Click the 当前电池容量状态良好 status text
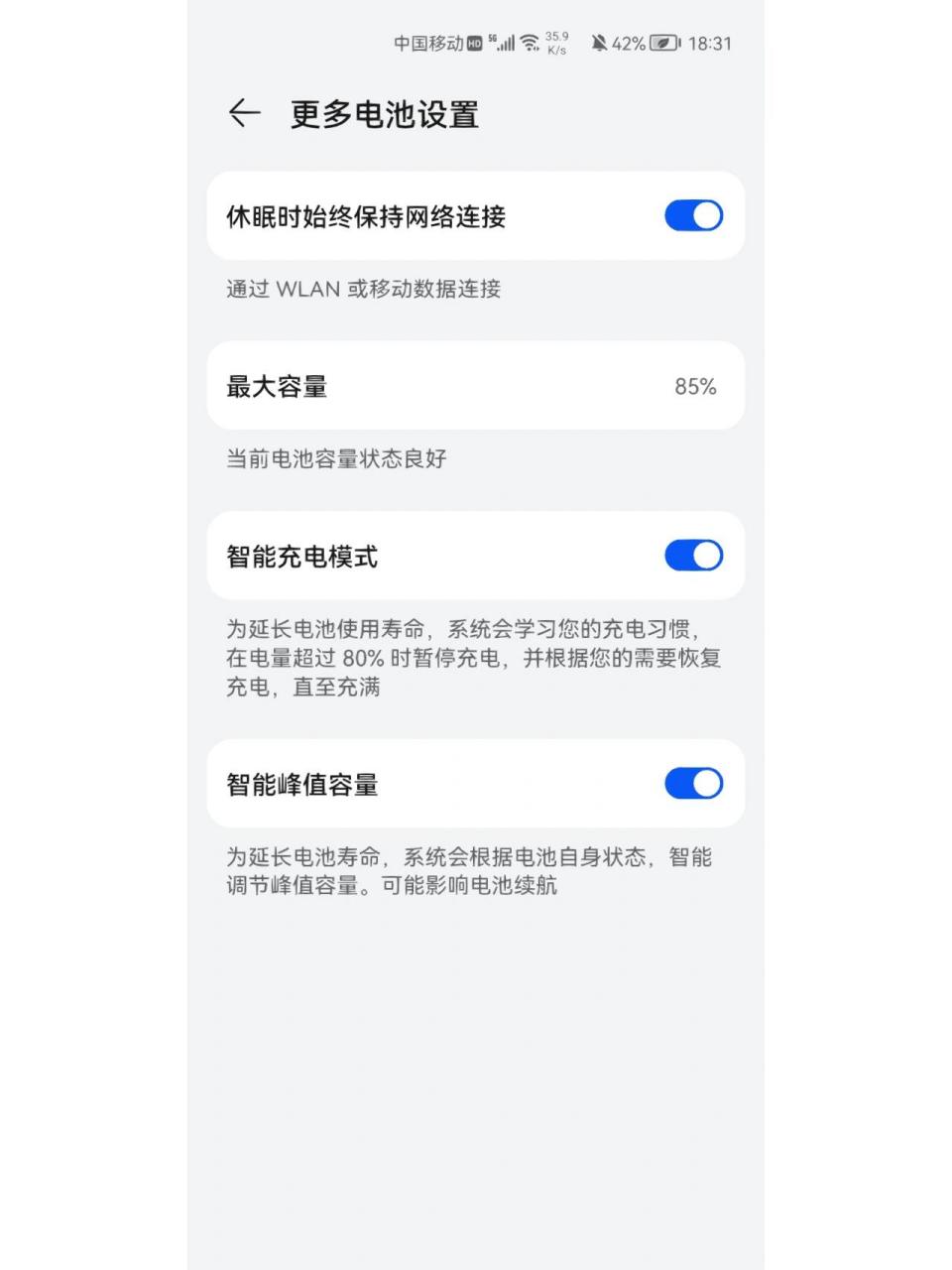Screen dimensions: 952x1270 [336, 459]
